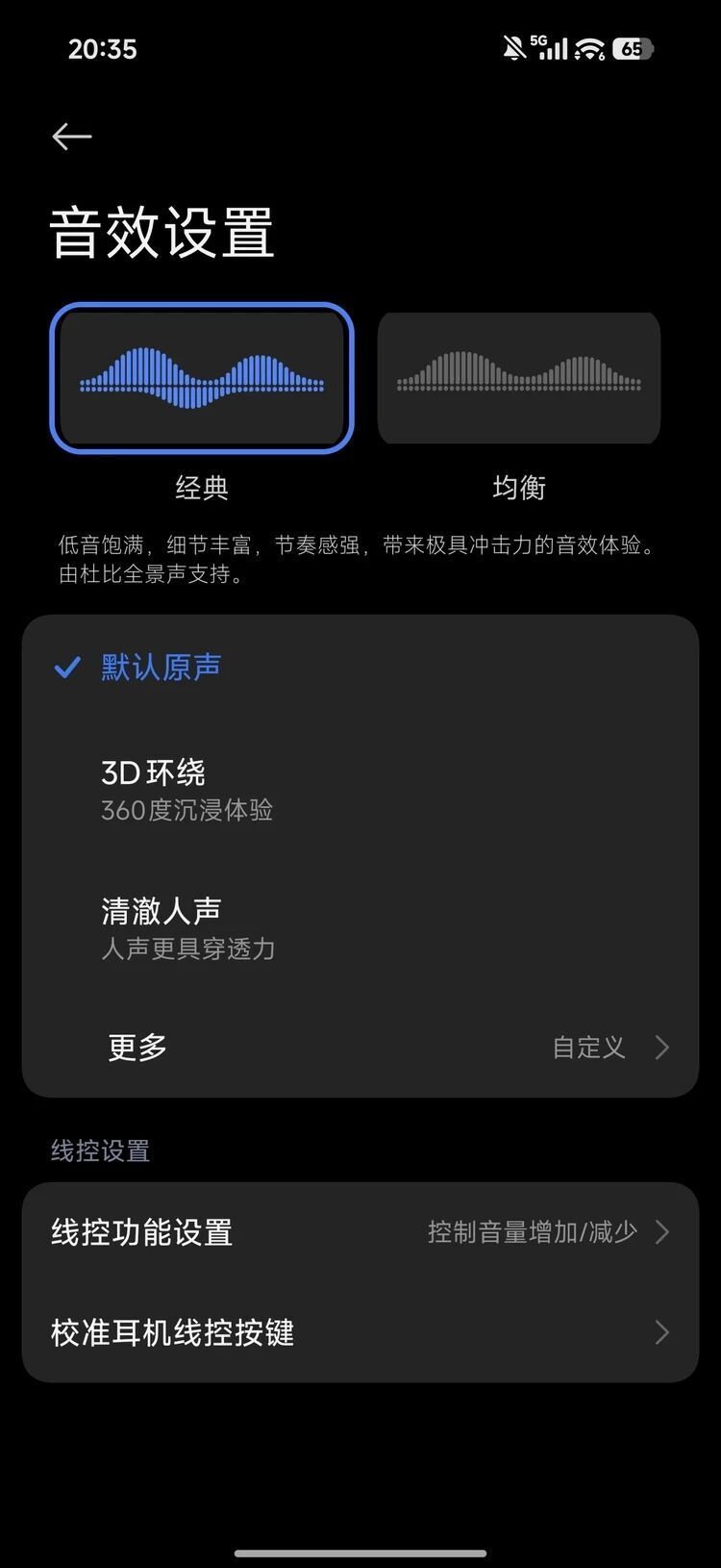Tap the home indicator bar at screen bottom
721x1568 pixels.
tap(360, 1554)
